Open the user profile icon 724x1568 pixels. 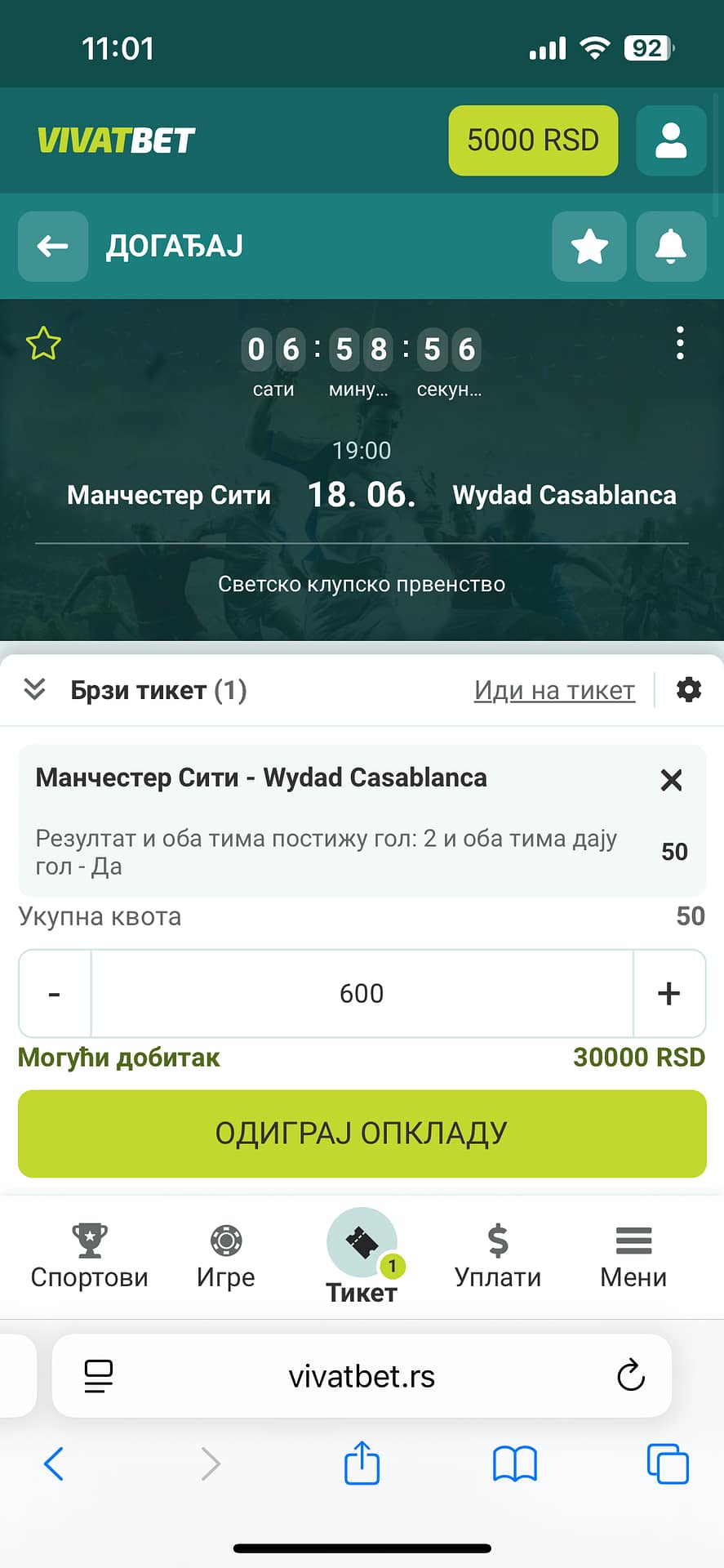(671, 140)
